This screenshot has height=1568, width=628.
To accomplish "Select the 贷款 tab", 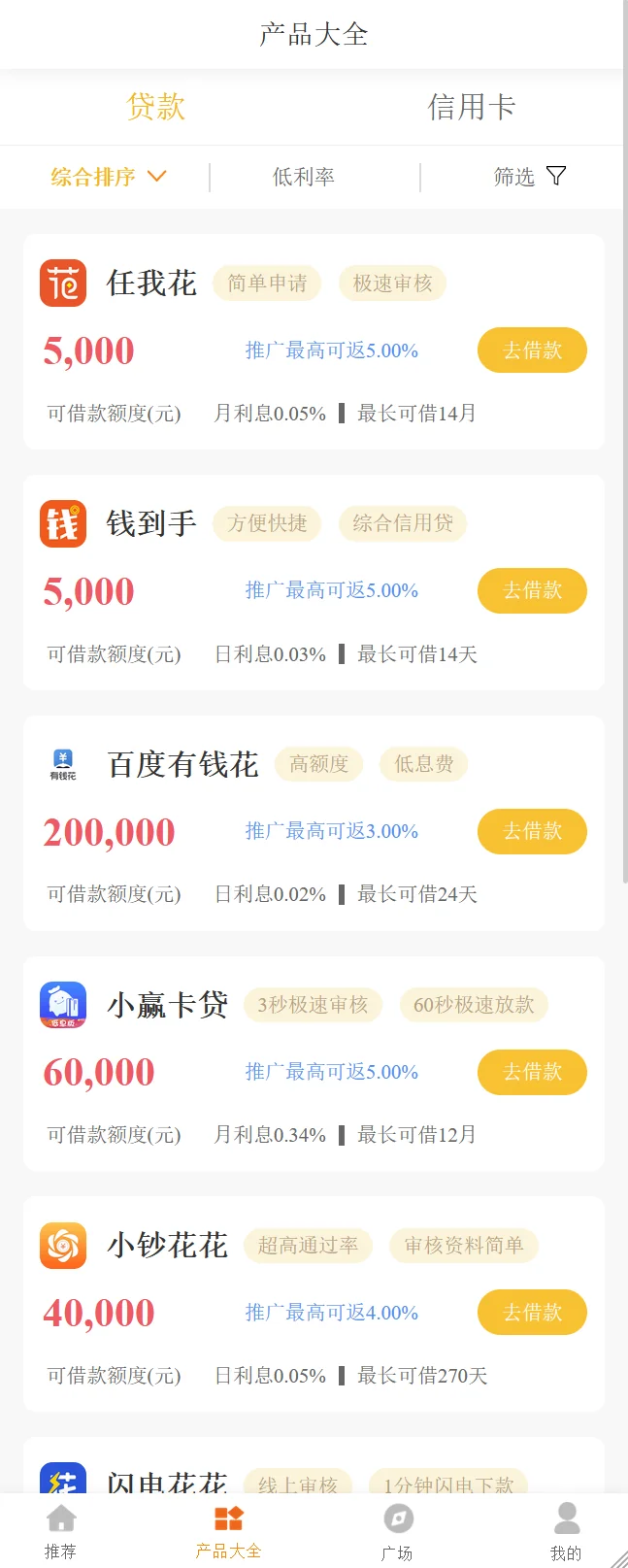I will click(155, 107).
